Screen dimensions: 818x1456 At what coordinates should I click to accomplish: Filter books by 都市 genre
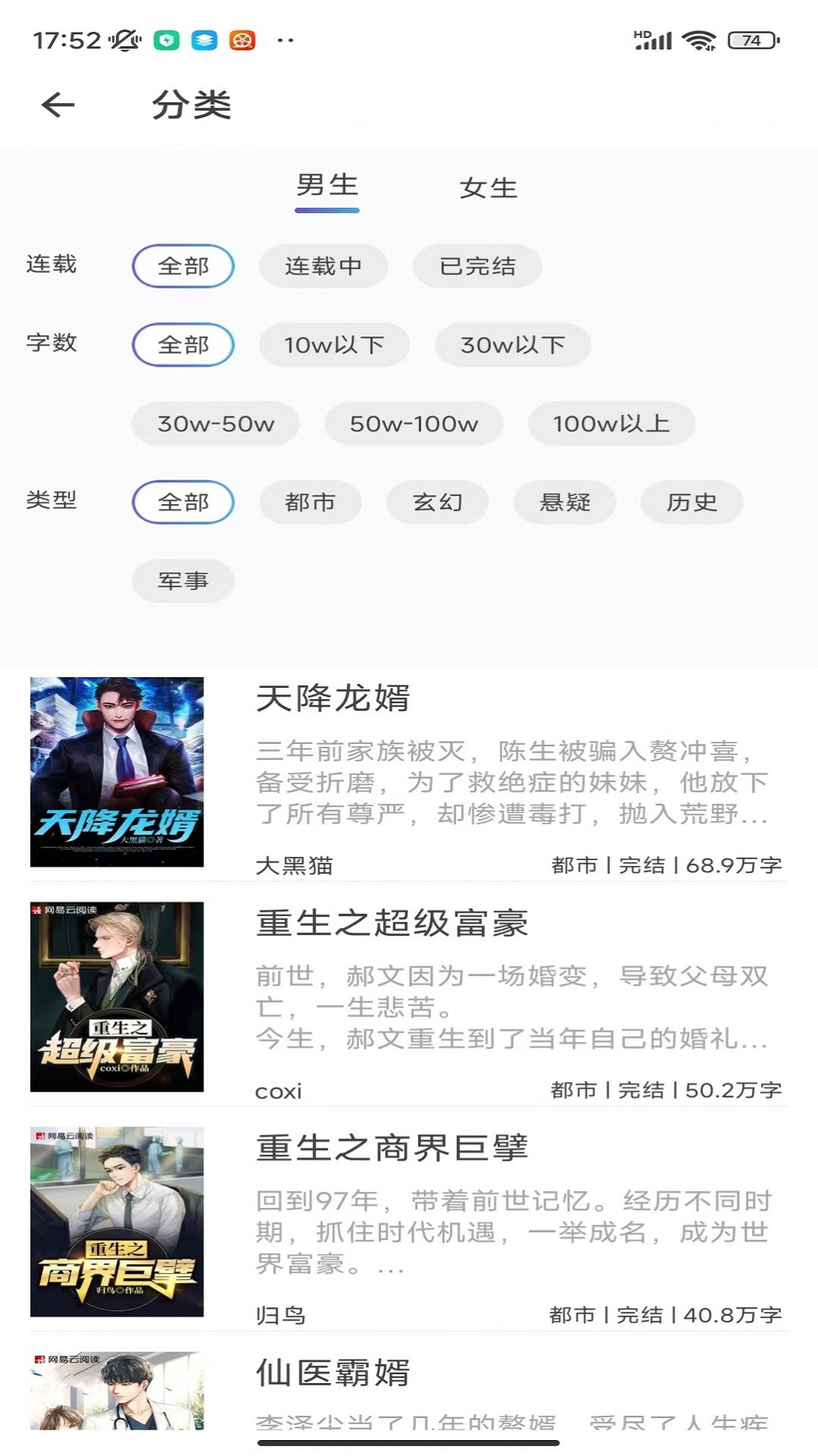pos(310,503)
